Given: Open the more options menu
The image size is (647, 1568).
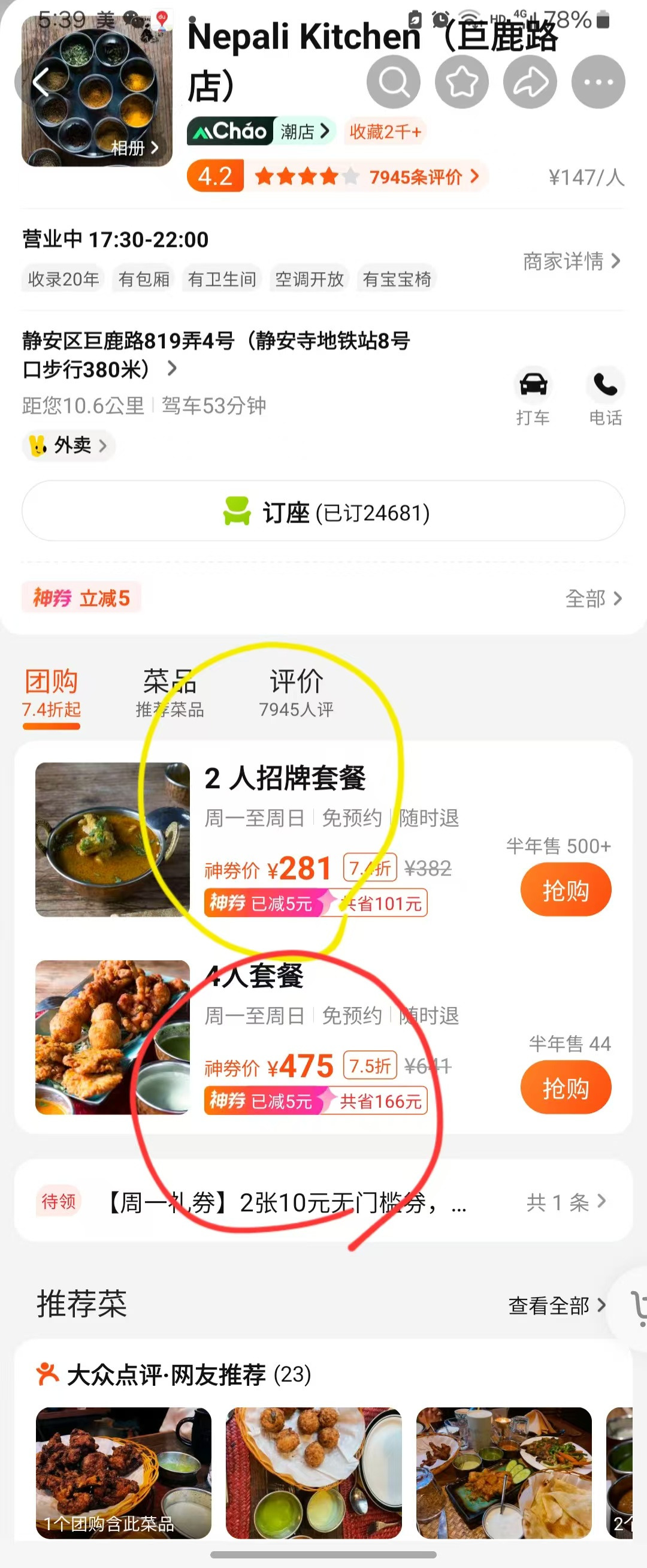Looking at the screenshot, I should point(599,83).
